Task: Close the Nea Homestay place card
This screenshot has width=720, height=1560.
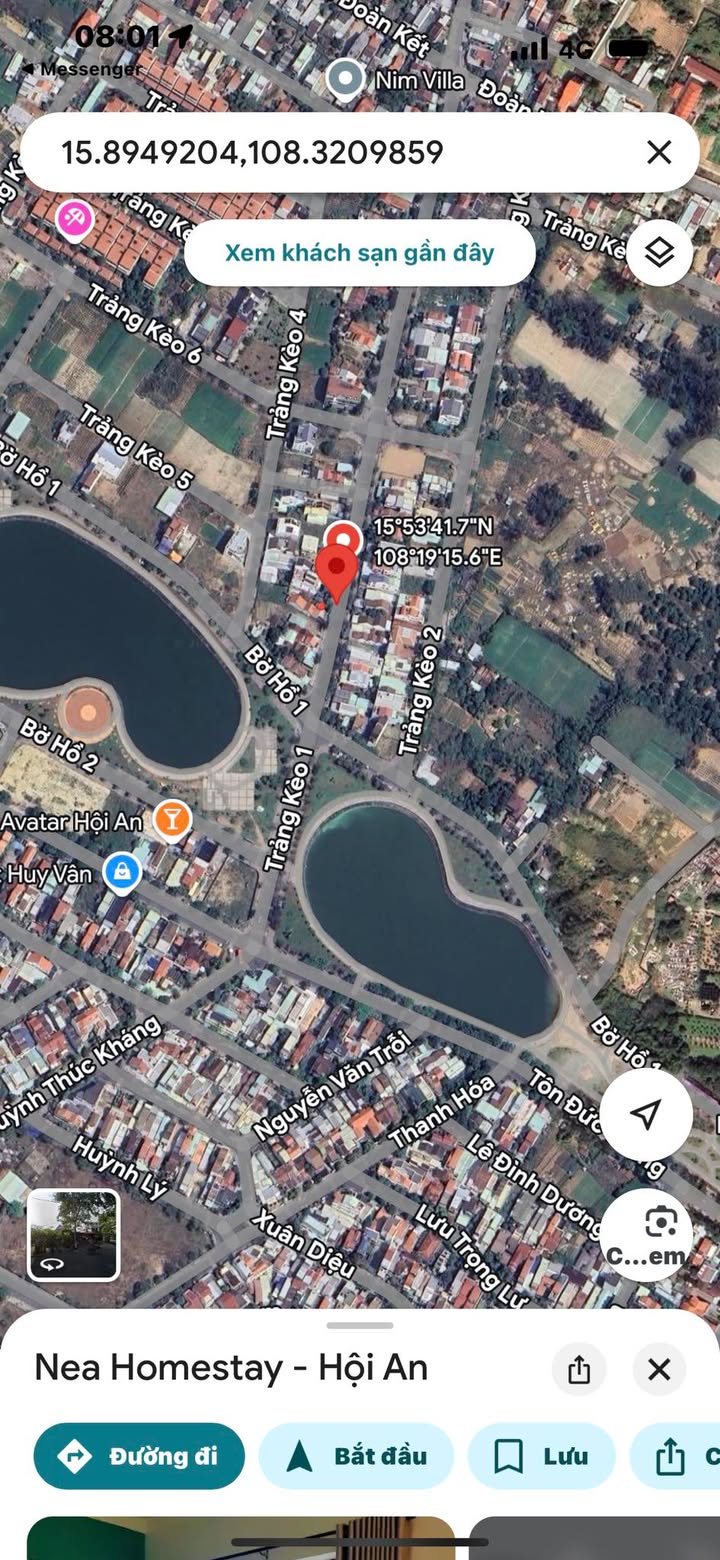Action: [x=659, y=1369]
